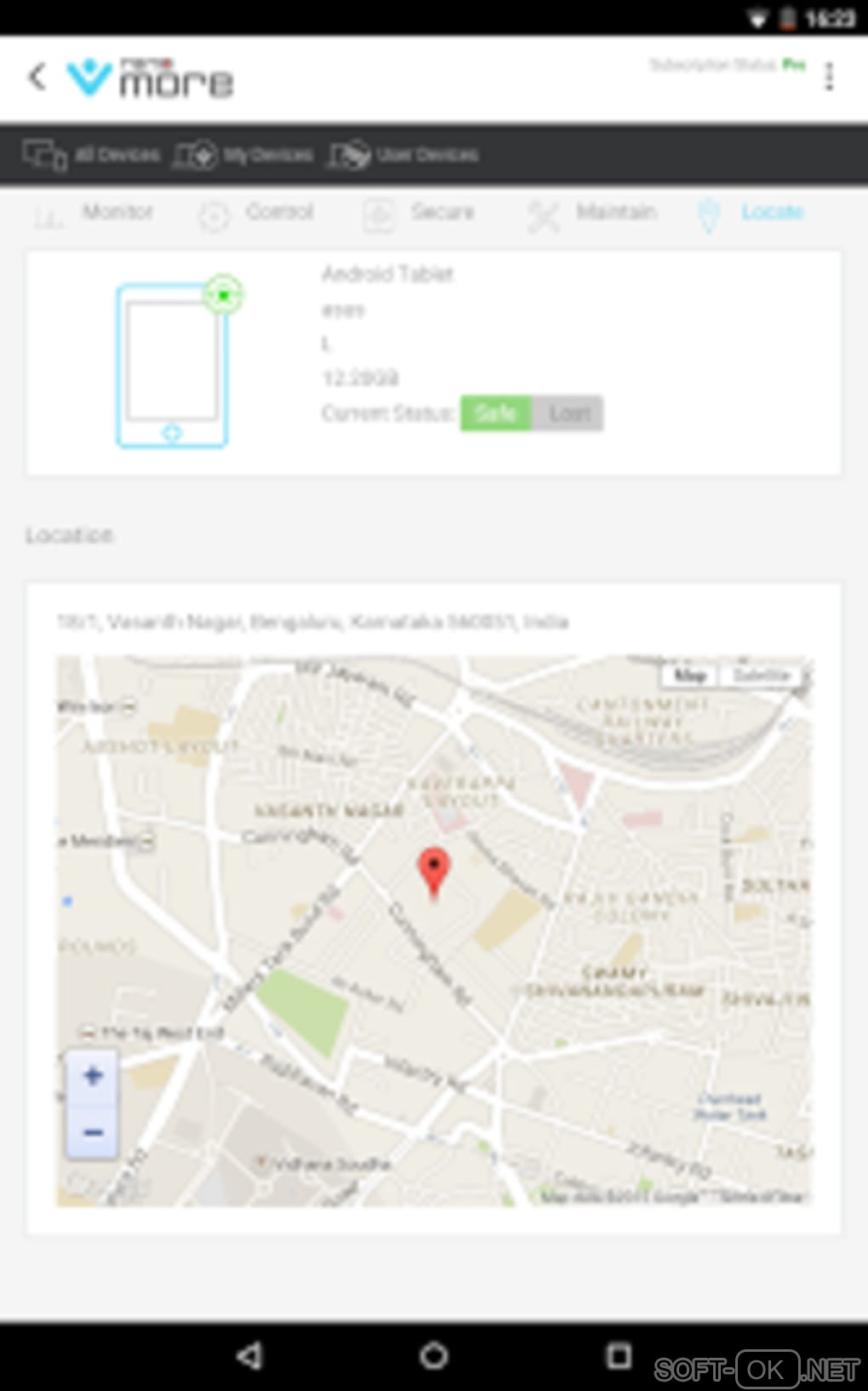This screenshot has width=868, height=1391.
Task: Select the Locate tab
Action: point(752,213)
